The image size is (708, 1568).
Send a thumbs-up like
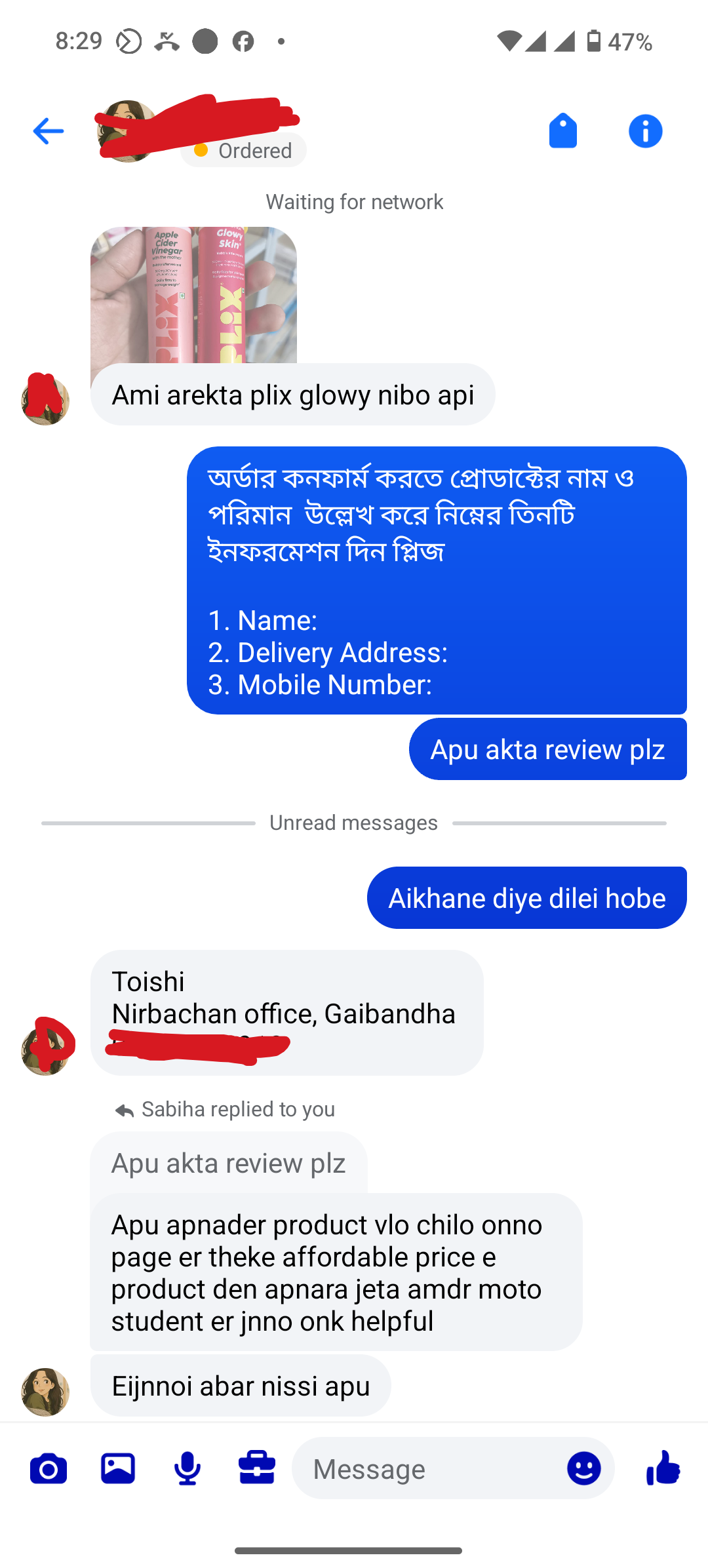[663, 1467]
